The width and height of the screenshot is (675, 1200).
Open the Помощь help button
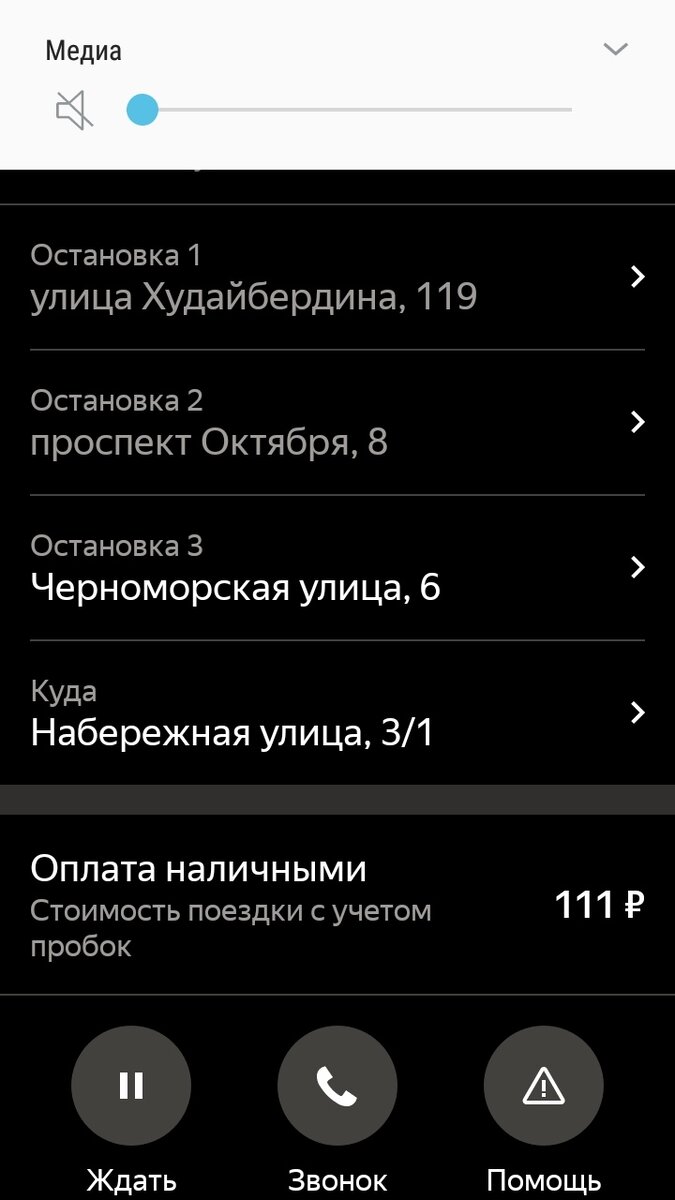543,1086
